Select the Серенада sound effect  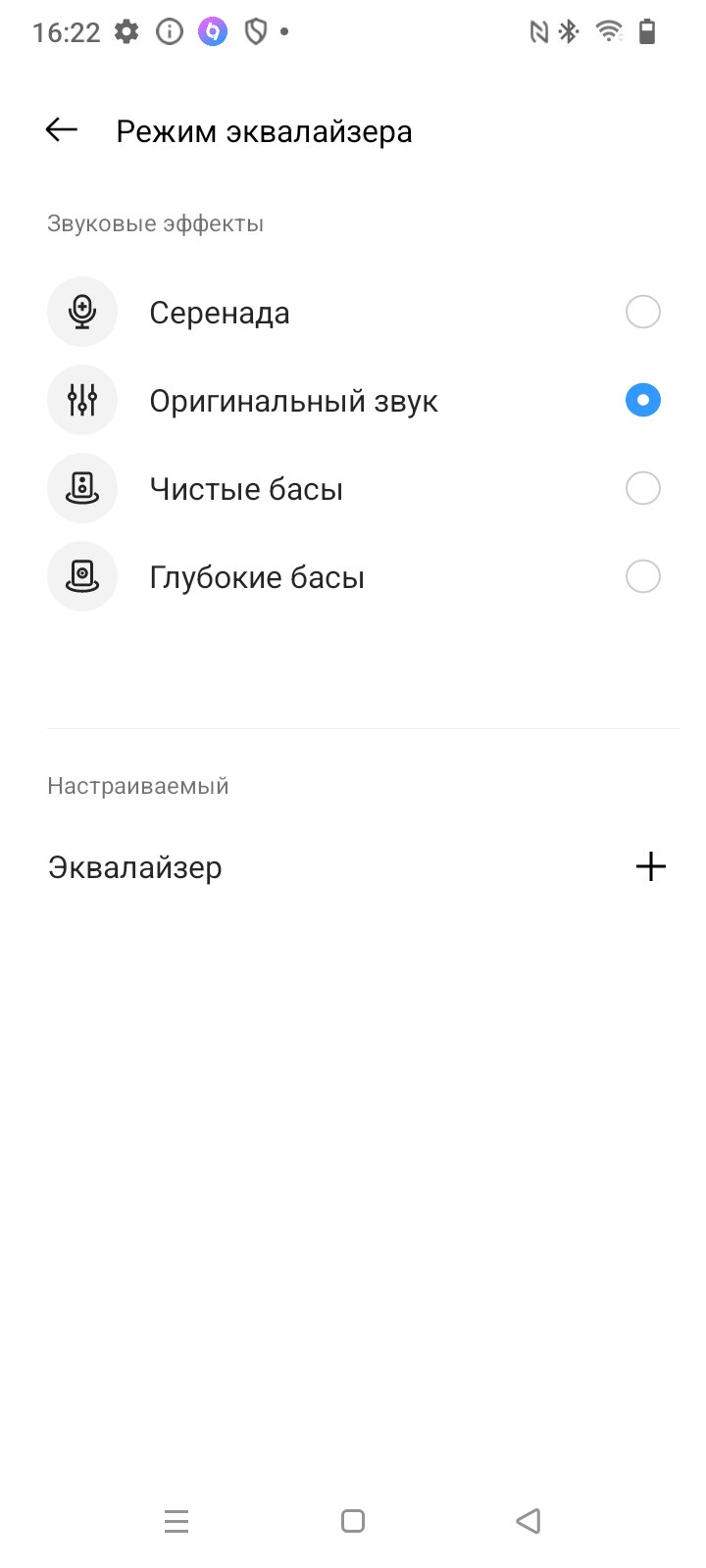click(x=353, y=313)
